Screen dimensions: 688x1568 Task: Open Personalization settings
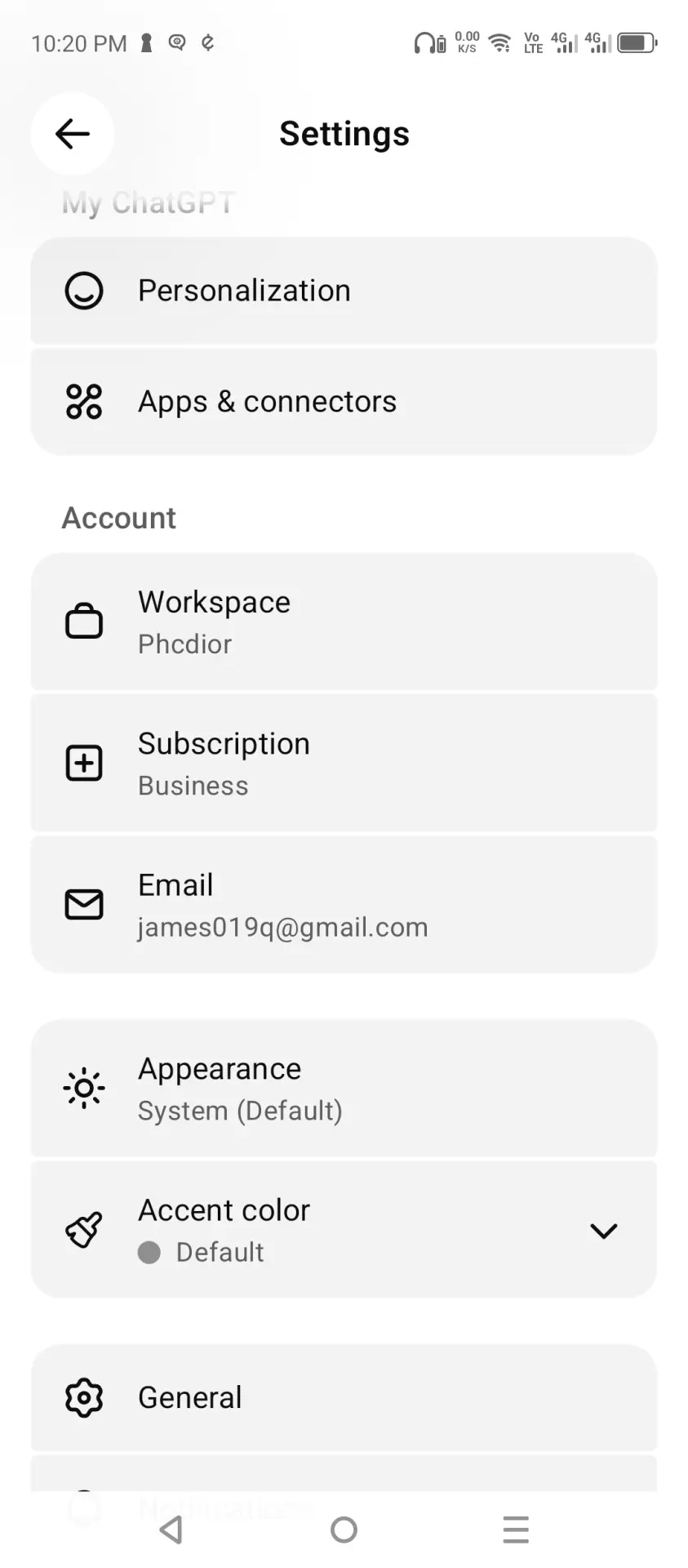(344, 291)
